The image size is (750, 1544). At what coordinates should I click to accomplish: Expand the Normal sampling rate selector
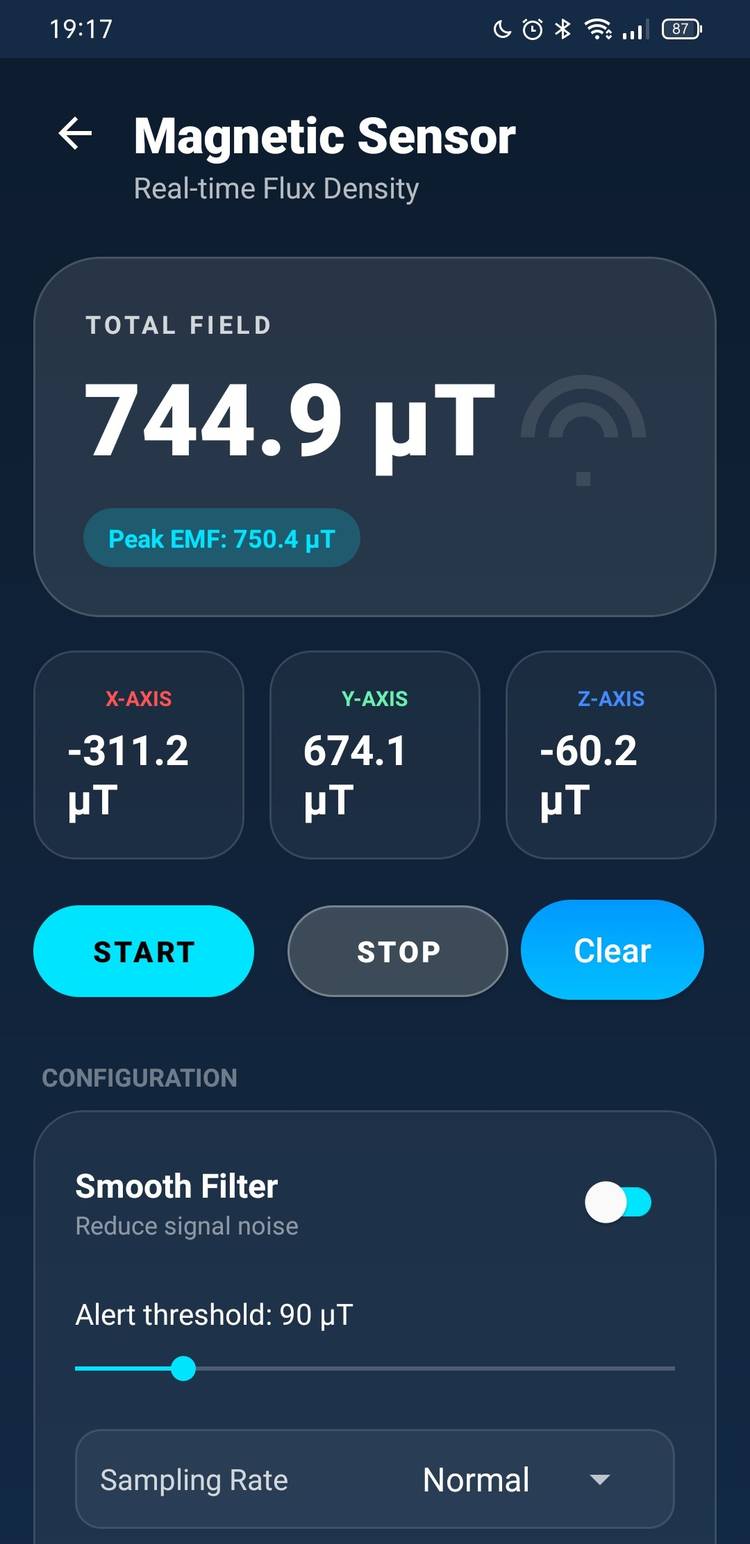coord(601,1480)
